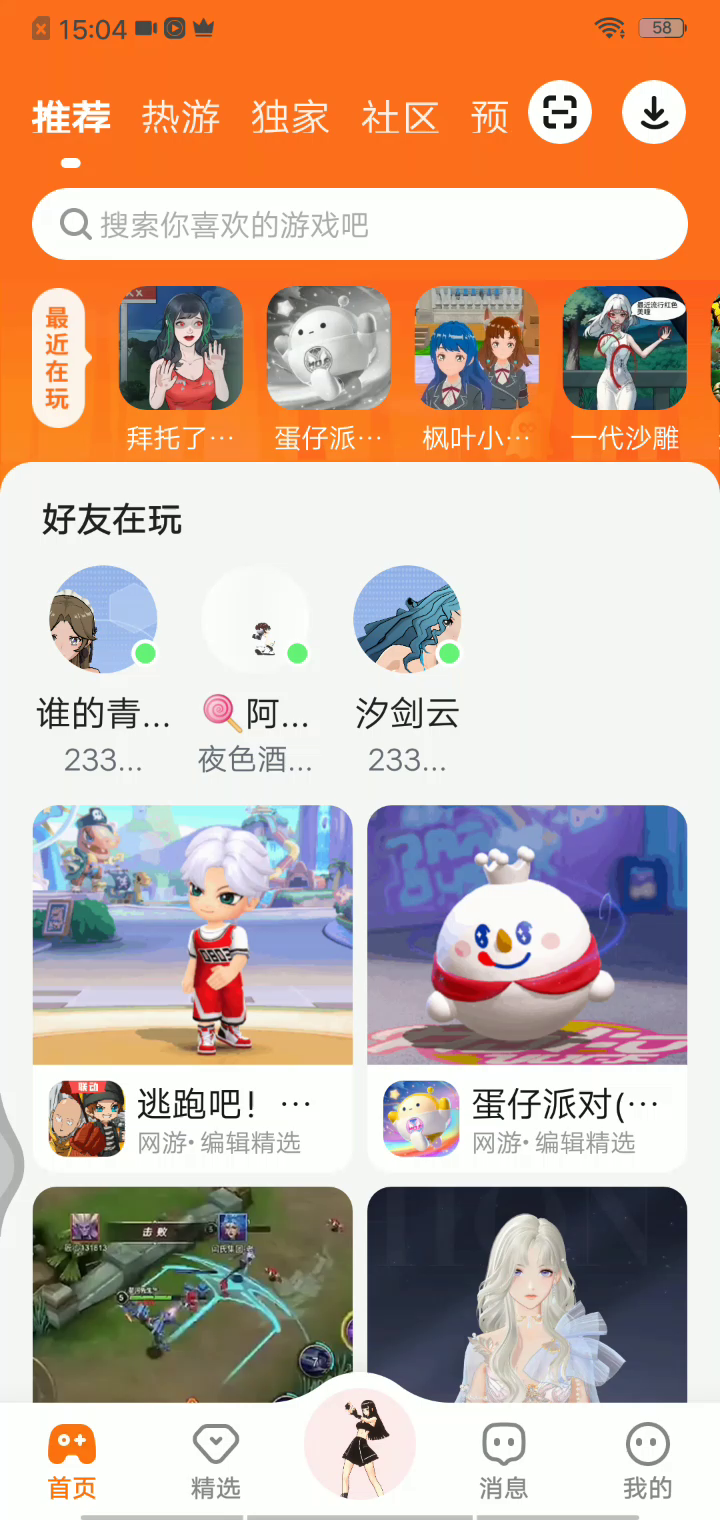Select the 社区 tab
This screenshot has height=1520, width=720.
(400, 118)
